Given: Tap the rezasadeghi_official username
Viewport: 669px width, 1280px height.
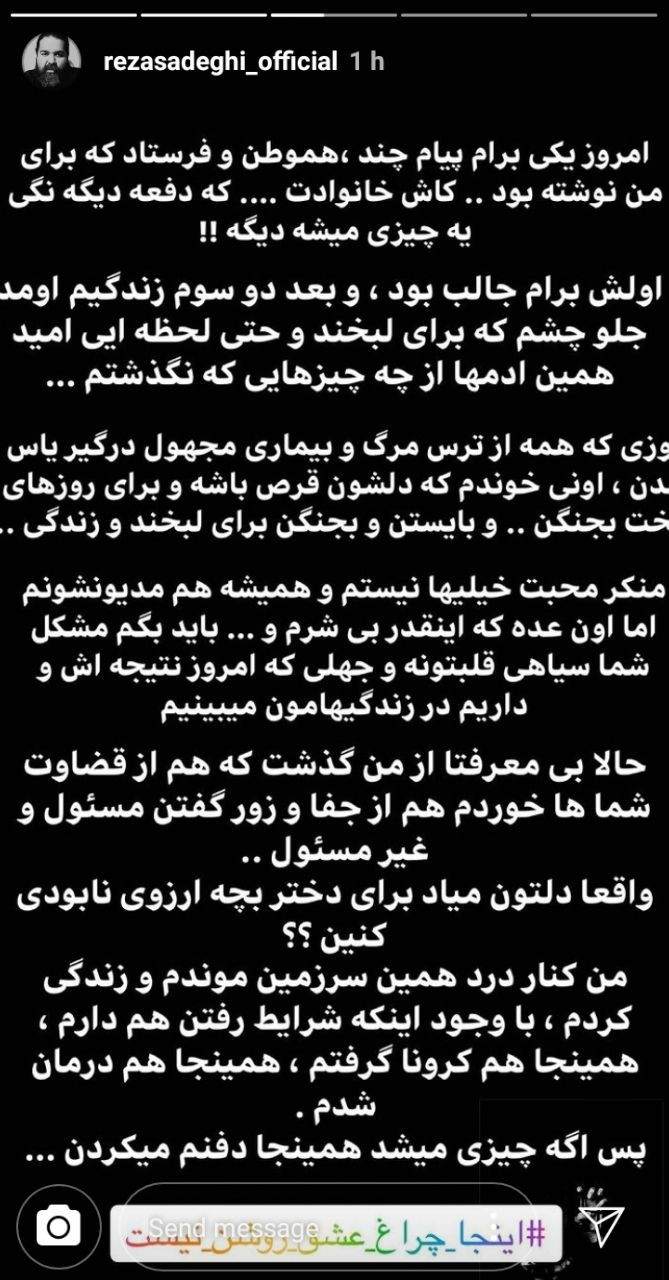Looking at the screenshot, I should click(219, 62).
